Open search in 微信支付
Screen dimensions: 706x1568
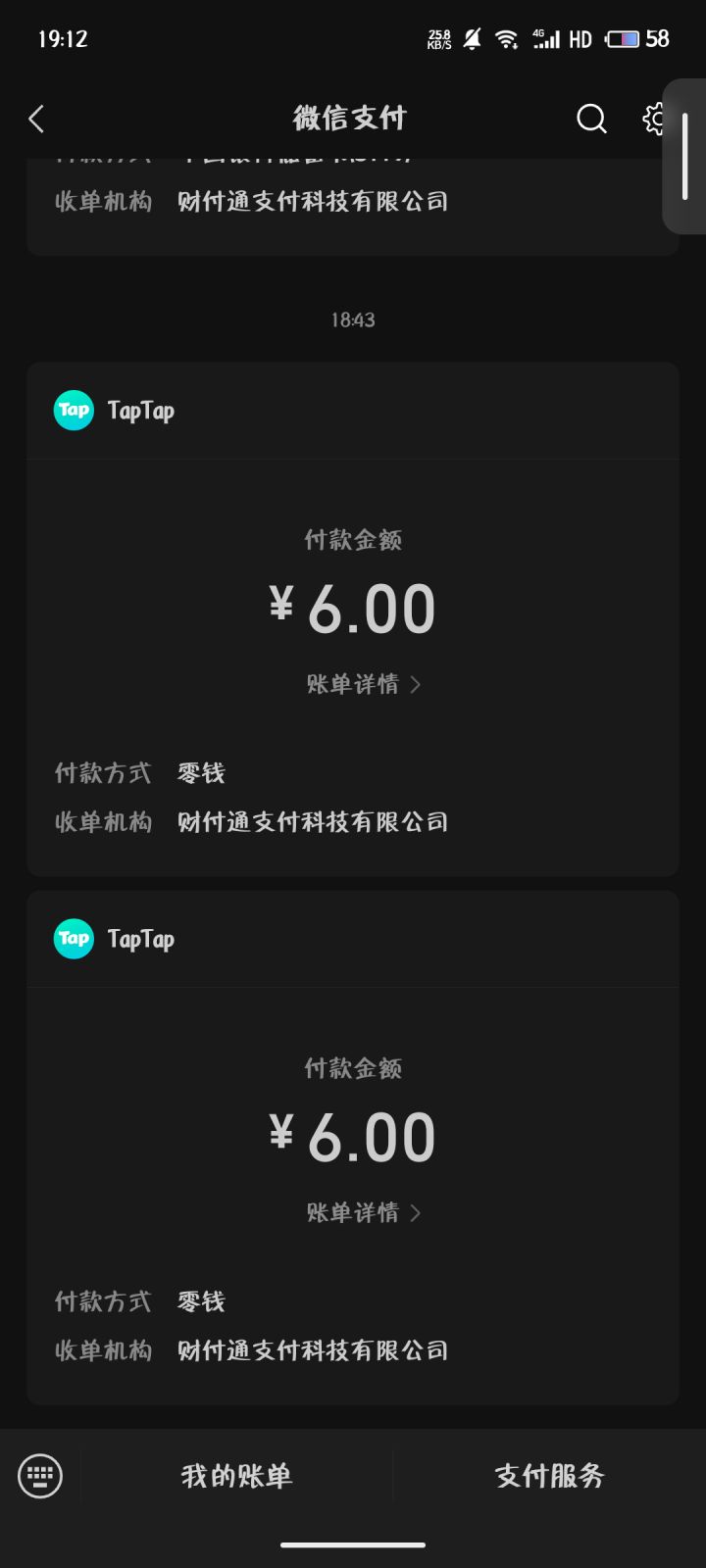point(591,120)
